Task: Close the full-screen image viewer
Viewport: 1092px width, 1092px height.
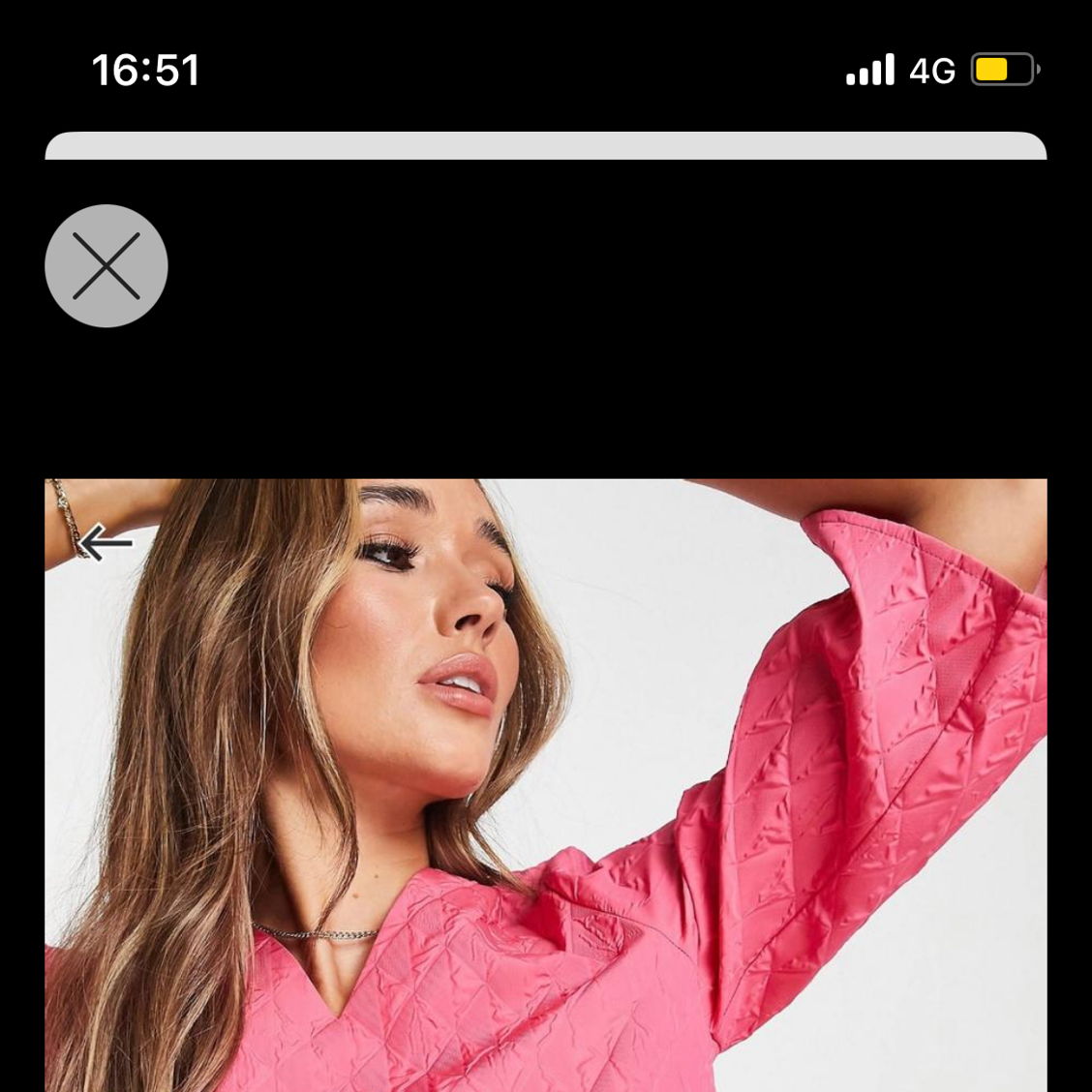Action: [106, 266]
